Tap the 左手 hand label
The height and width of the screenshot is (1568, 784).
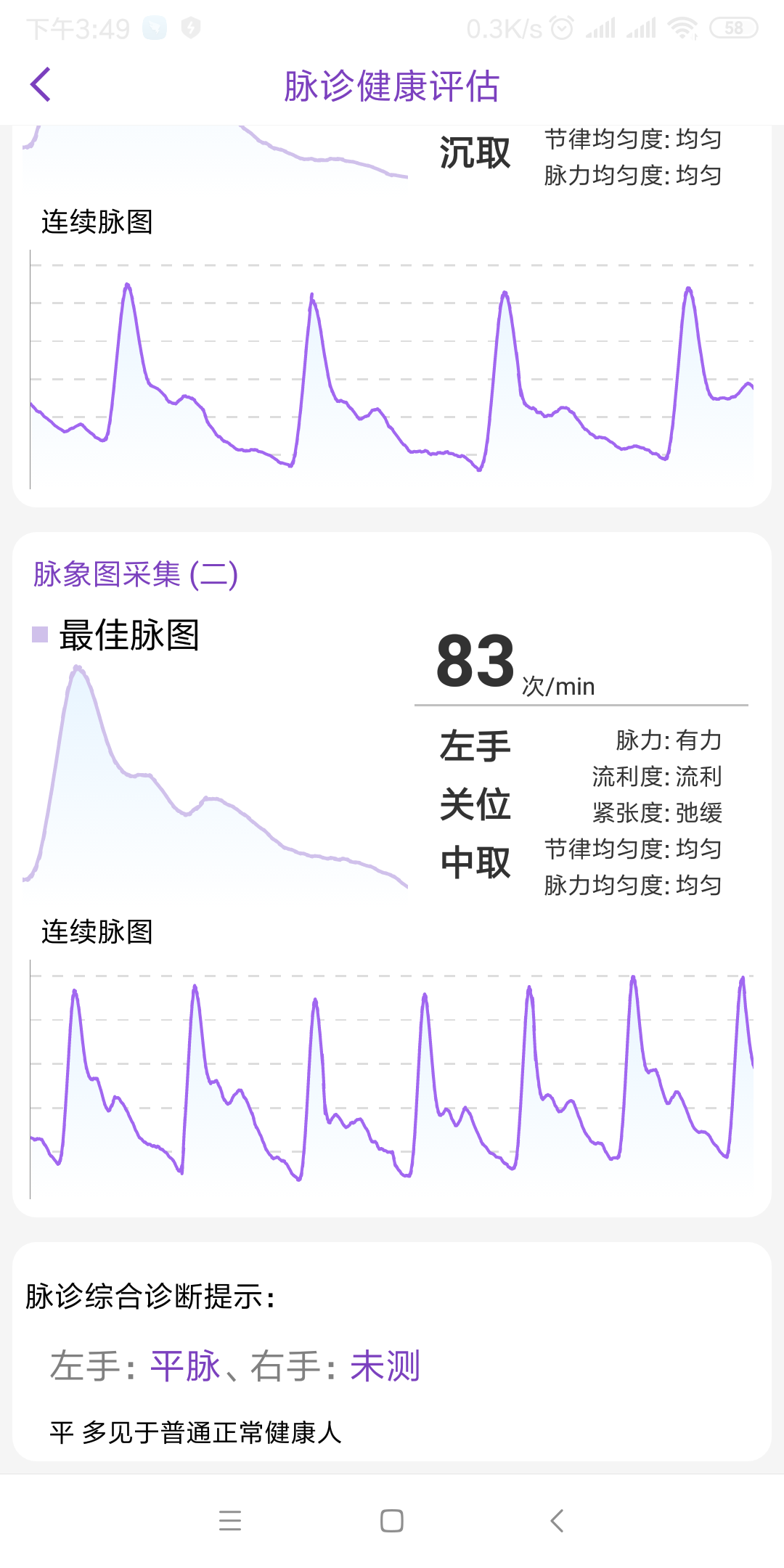pyautogui.click(x=475, y=746)
